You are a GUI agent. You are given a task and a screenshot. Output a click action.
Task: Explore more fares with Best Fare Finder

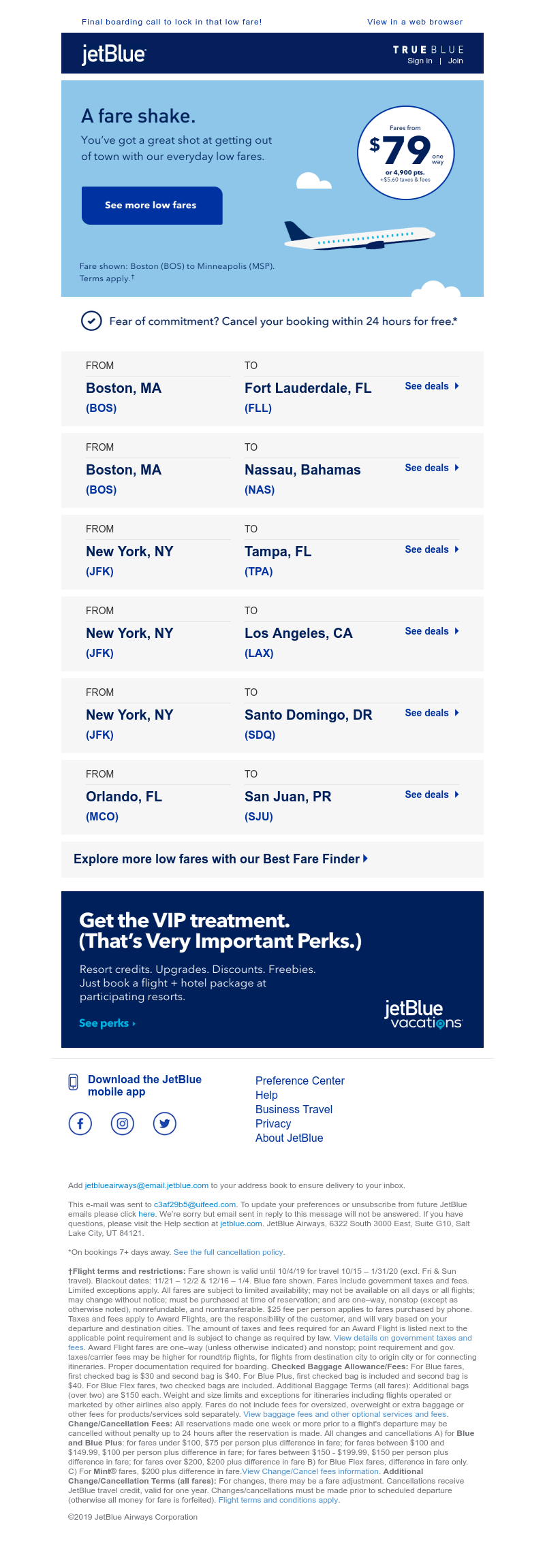tap(221, 859)
